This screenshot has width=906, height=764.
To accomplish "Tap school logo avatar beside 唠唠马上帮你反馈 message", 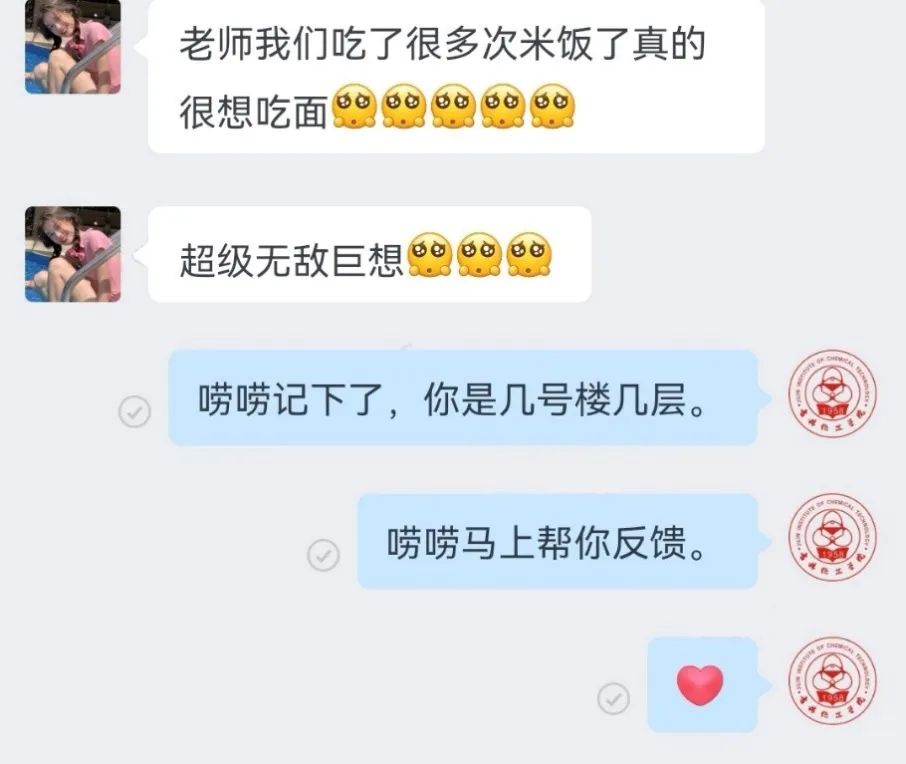I will (x=832, y=541).
